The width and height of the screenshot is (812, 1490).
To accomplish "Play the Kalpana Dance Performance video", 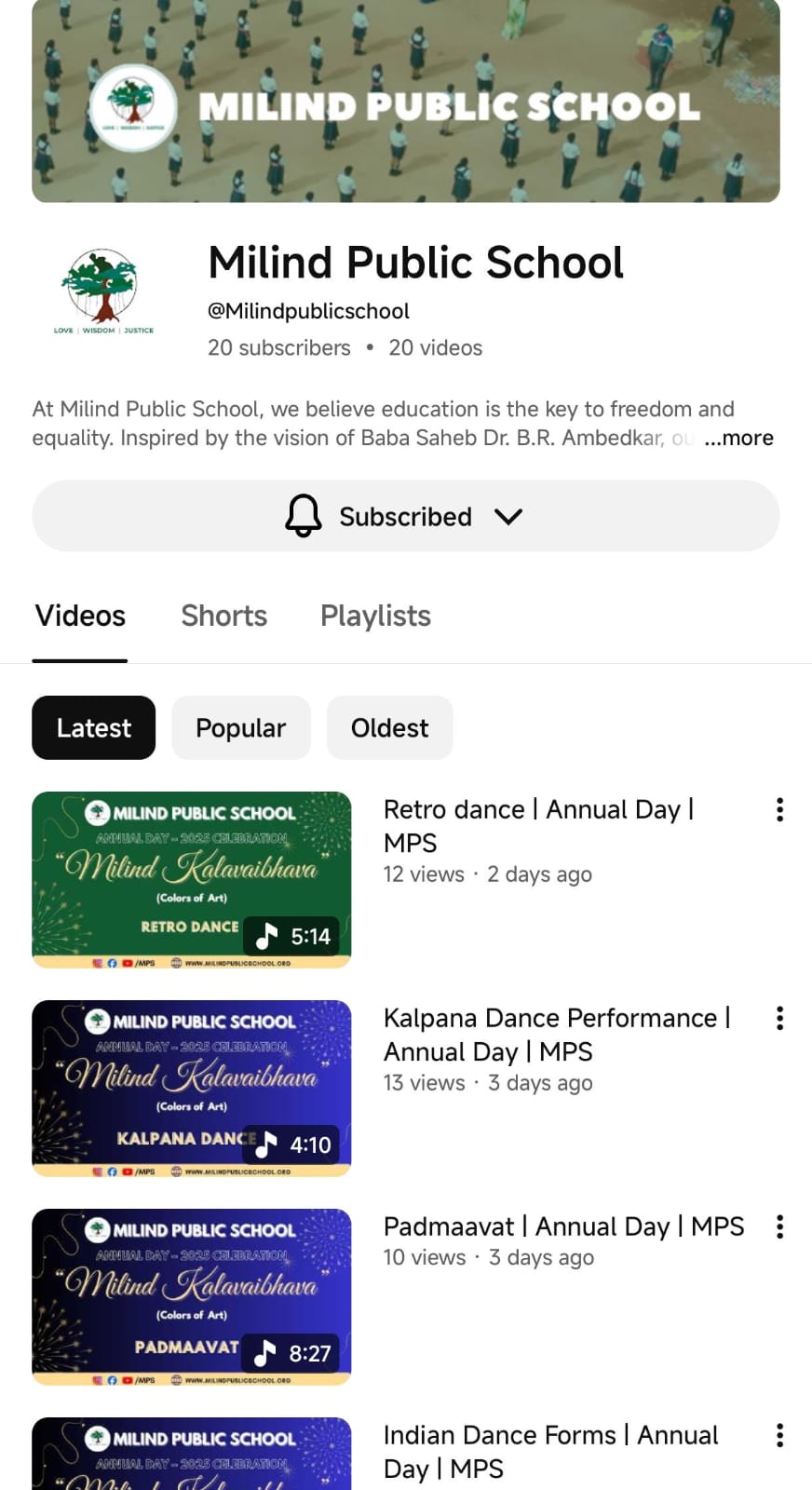I will [191, 1088].
